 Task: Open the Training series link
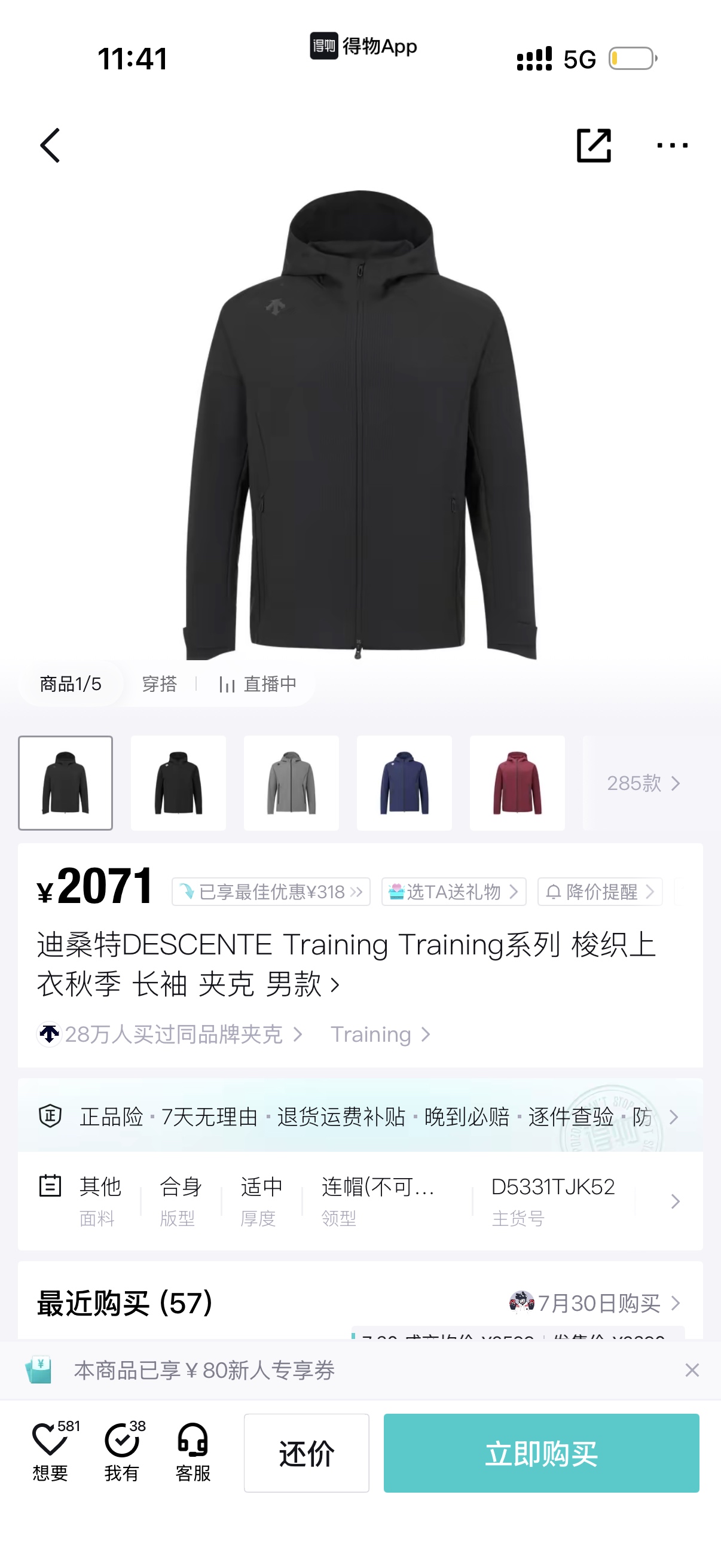381,1034
